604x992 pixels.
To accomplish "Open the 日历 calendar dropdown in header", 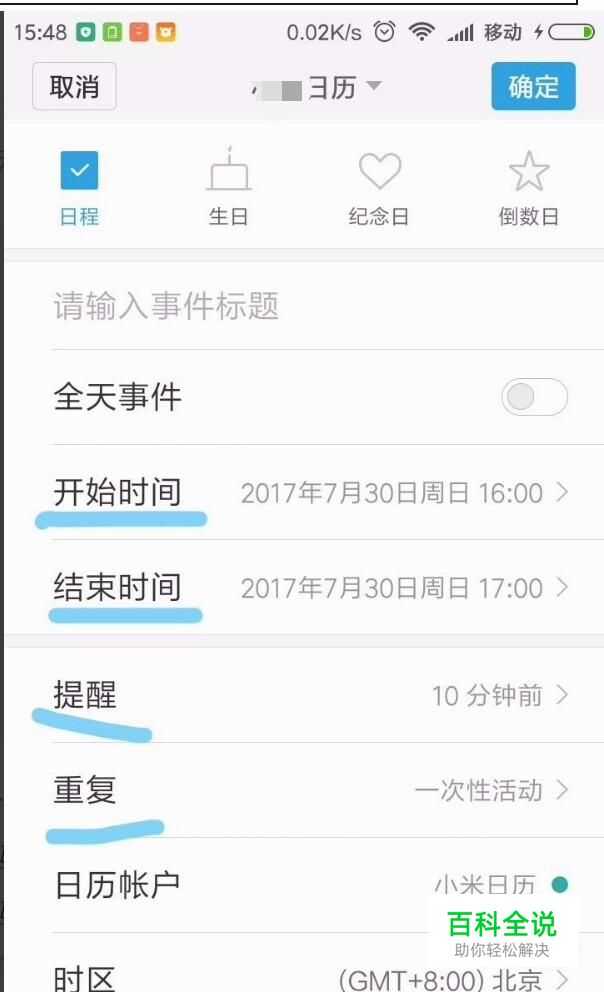I will tap(316, 87).
